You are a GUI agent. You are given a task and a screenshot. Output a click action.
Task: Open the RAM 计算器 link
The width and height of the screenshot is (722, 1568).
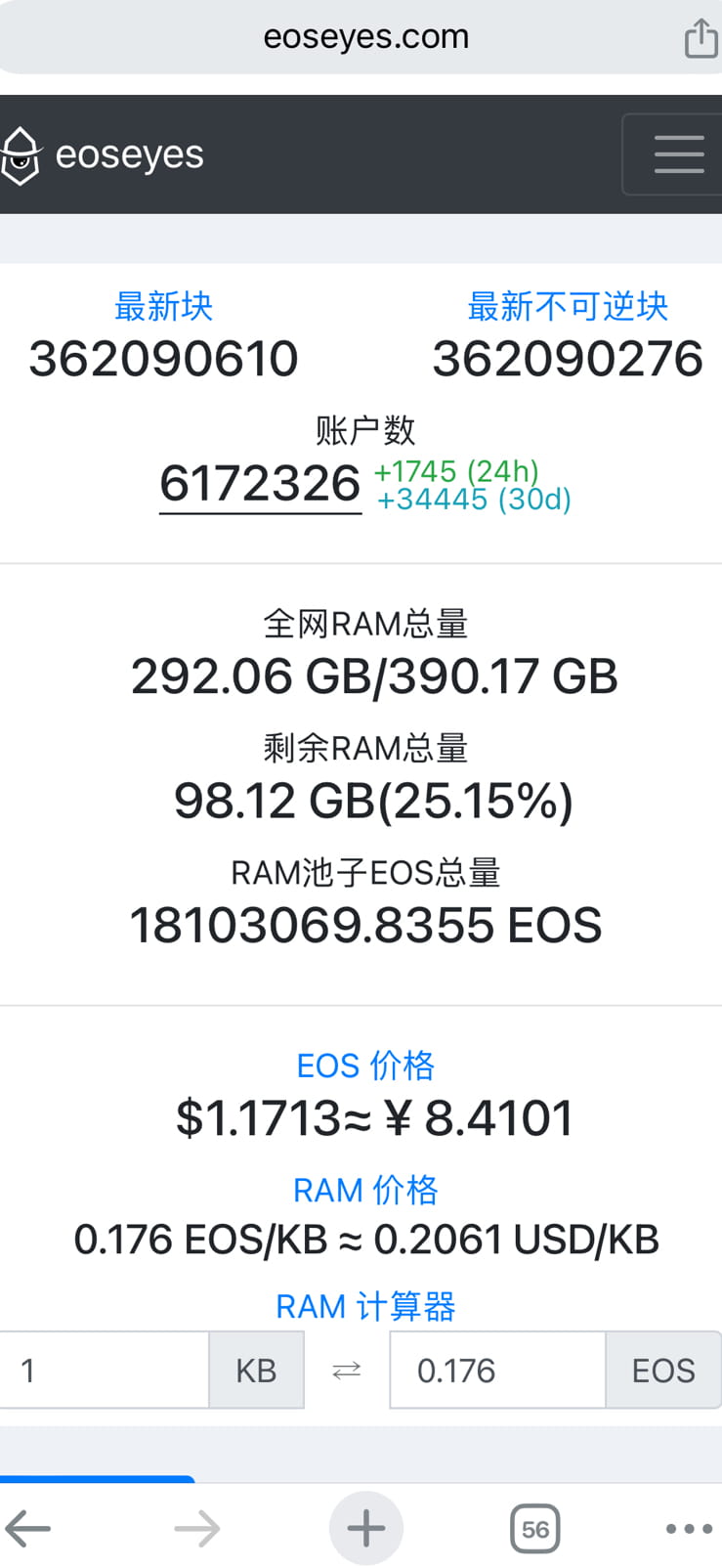[365, 1306]
